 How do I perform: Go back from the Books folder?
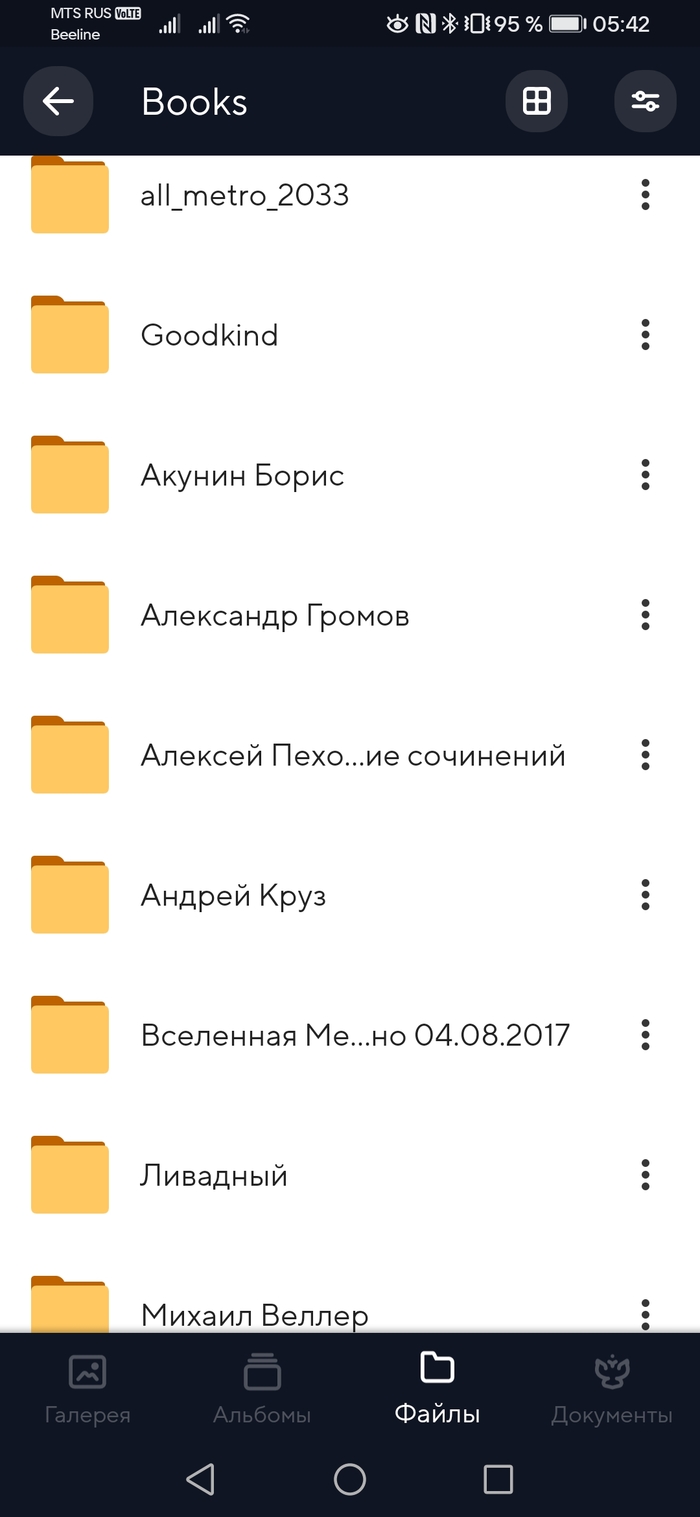tap(58, 101)
